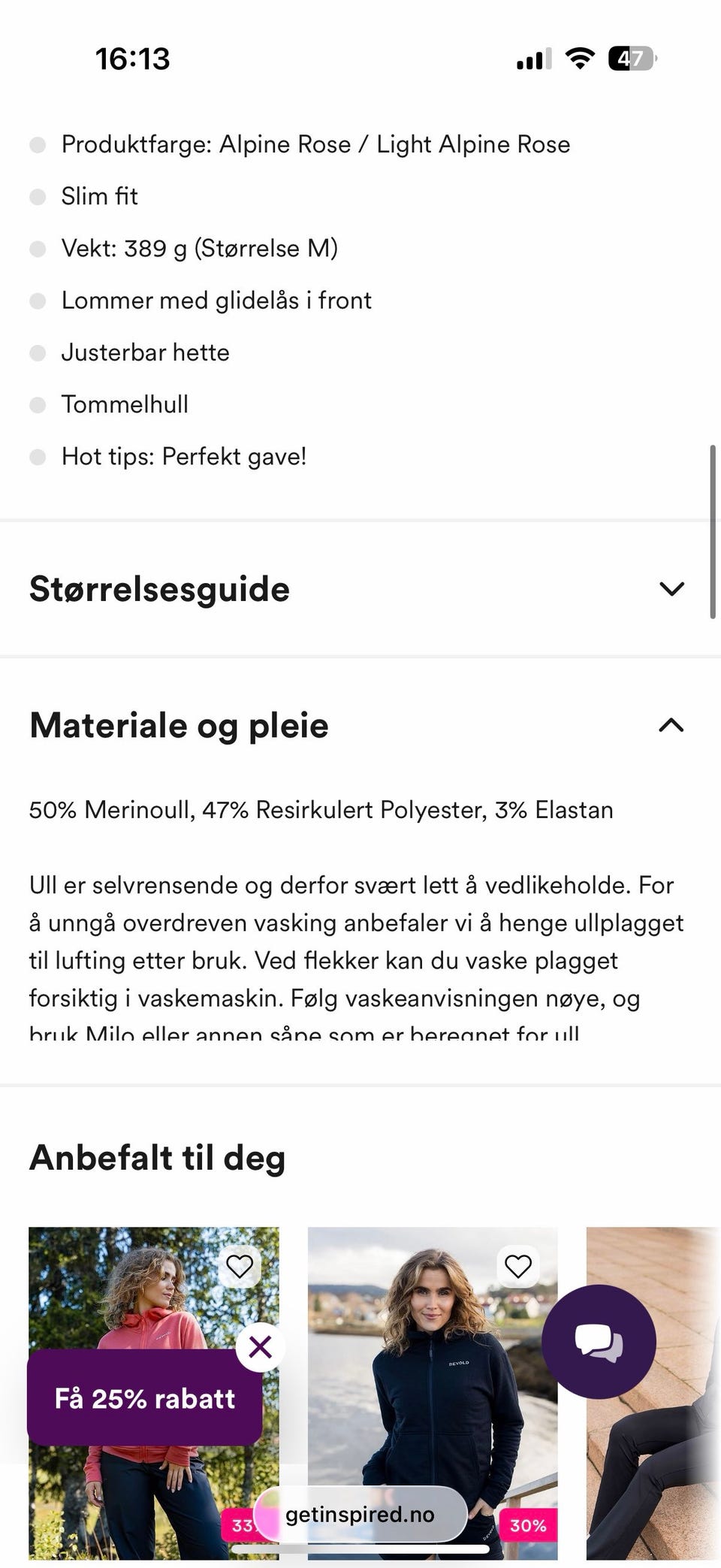
Task: Tap the 16:13 clock in status bar
Action: [x=133, y=56]
